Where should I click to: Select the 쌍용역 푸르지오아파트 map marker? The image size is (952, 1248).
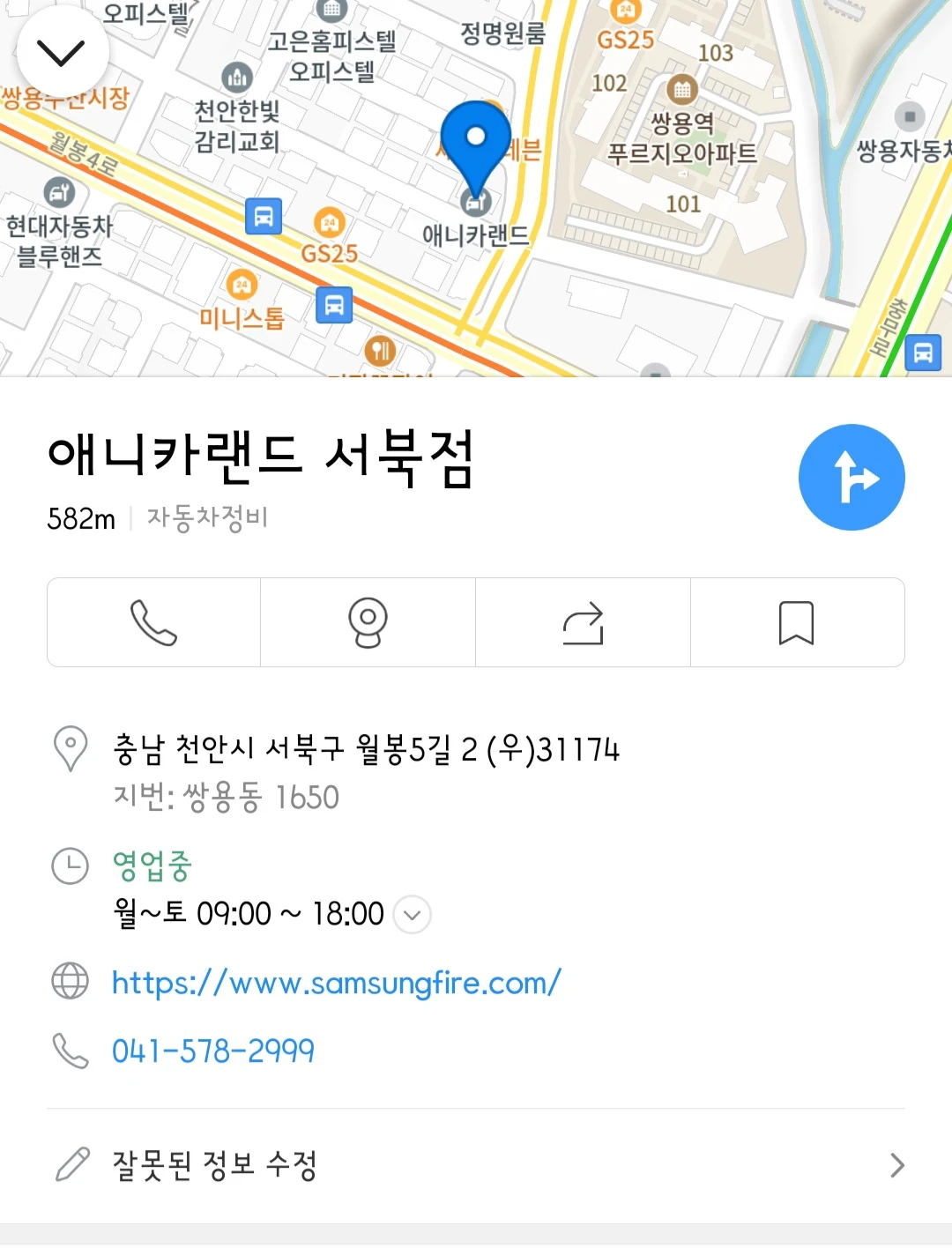[682, 89]
